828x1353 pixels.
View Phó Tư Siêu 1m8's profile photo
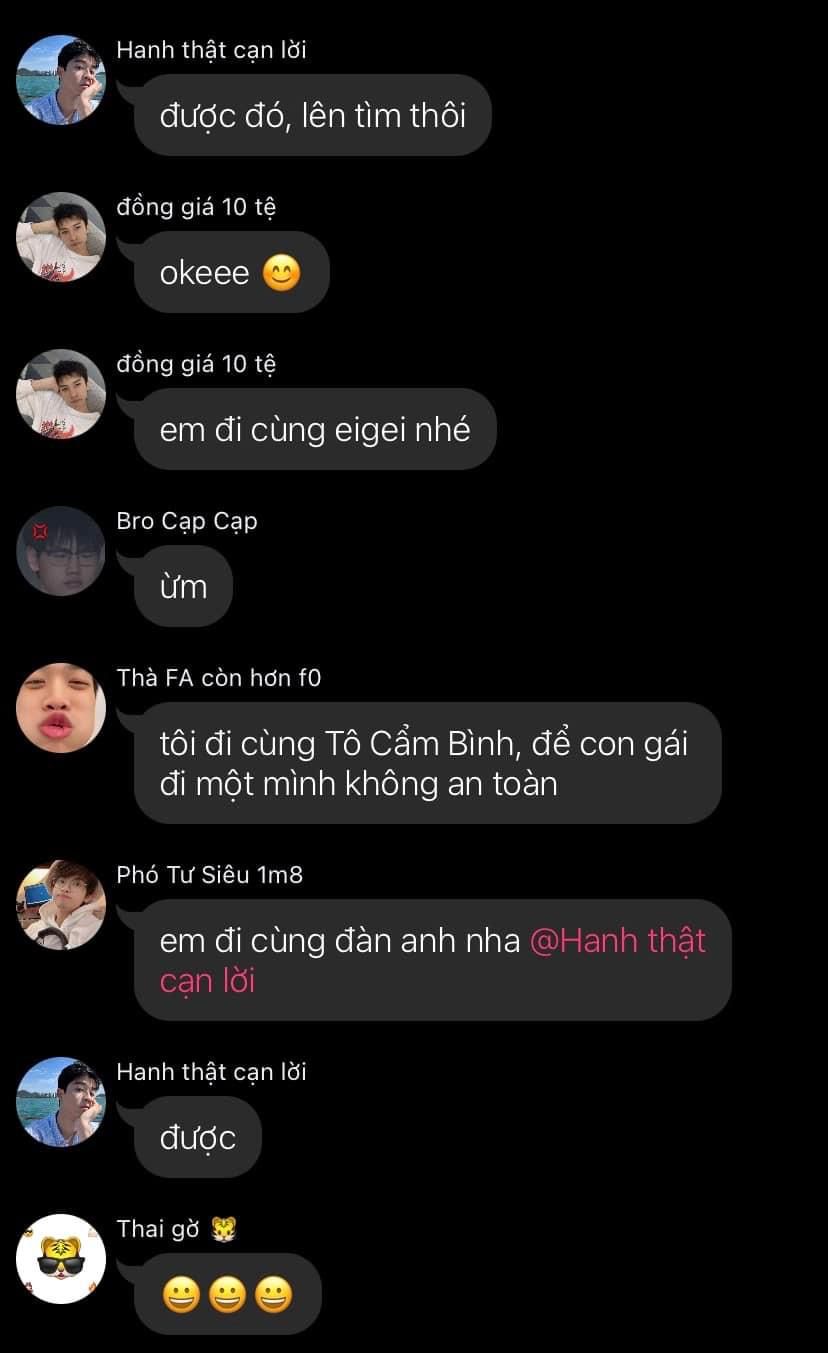coord(61,905)
